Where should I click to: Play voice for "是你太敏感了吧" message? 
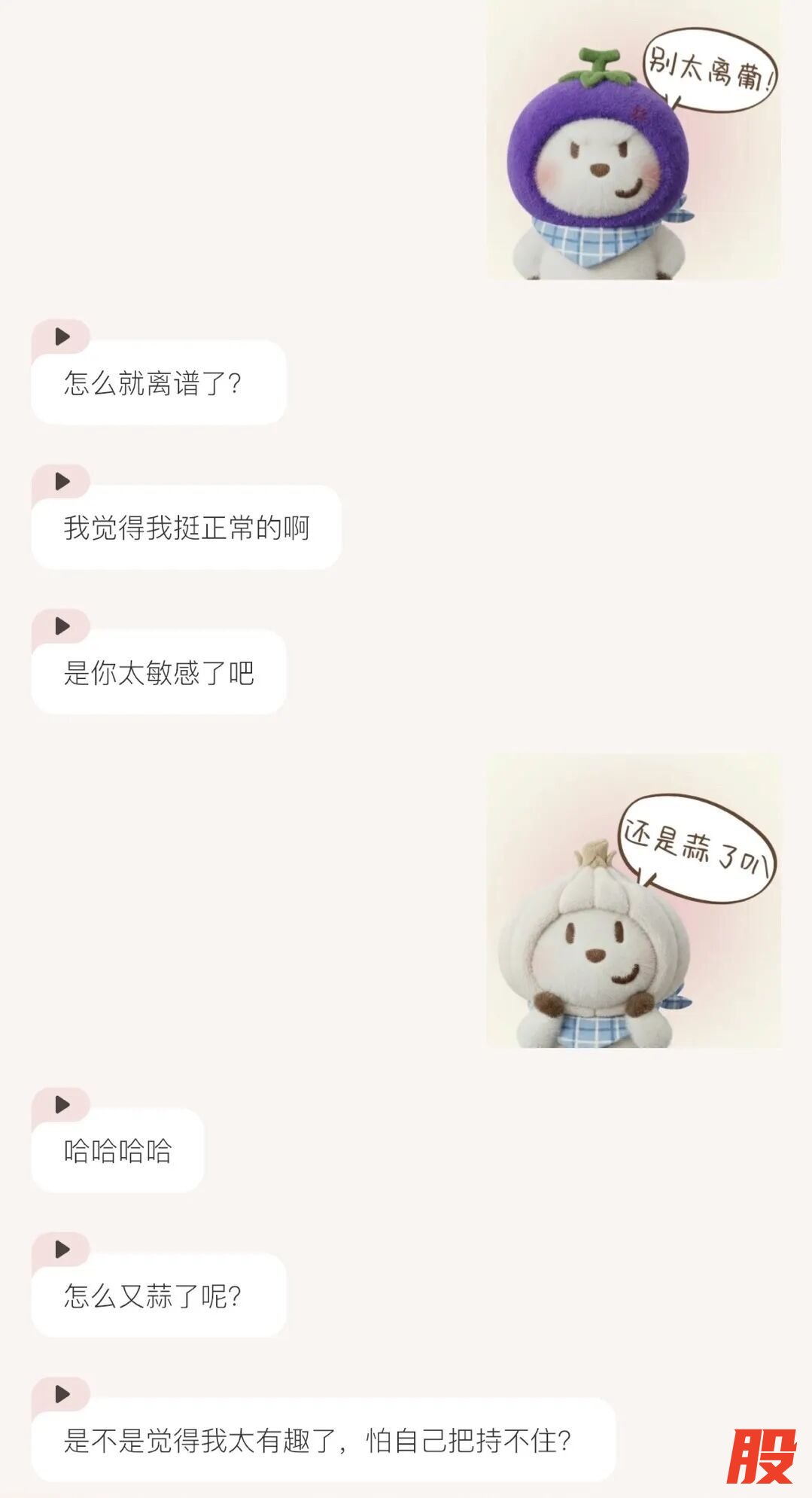point(62,626)
